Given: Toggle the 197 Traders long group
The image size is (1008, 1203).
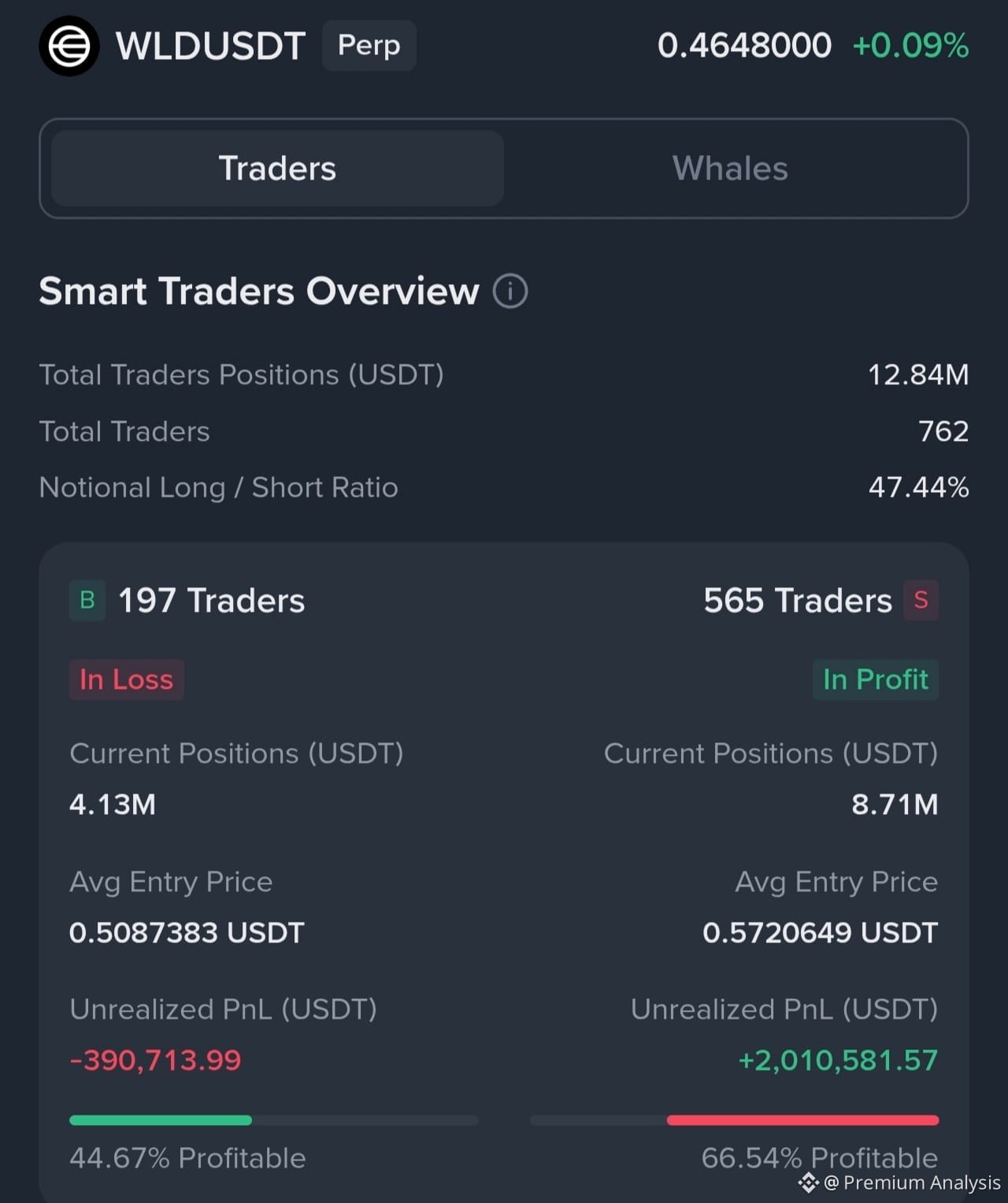Looking at the screenshot, I should pos(211,600).
